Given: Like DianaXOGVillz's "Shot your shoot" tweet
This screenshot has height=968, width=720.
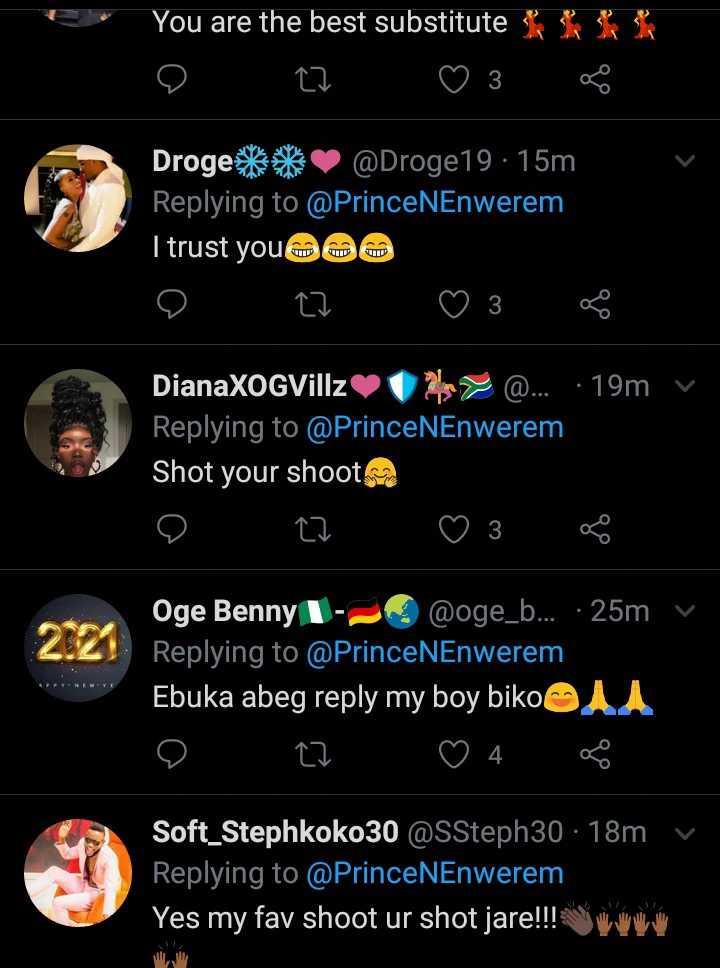Looking at the screenshot, I should (x=455, y=529).
